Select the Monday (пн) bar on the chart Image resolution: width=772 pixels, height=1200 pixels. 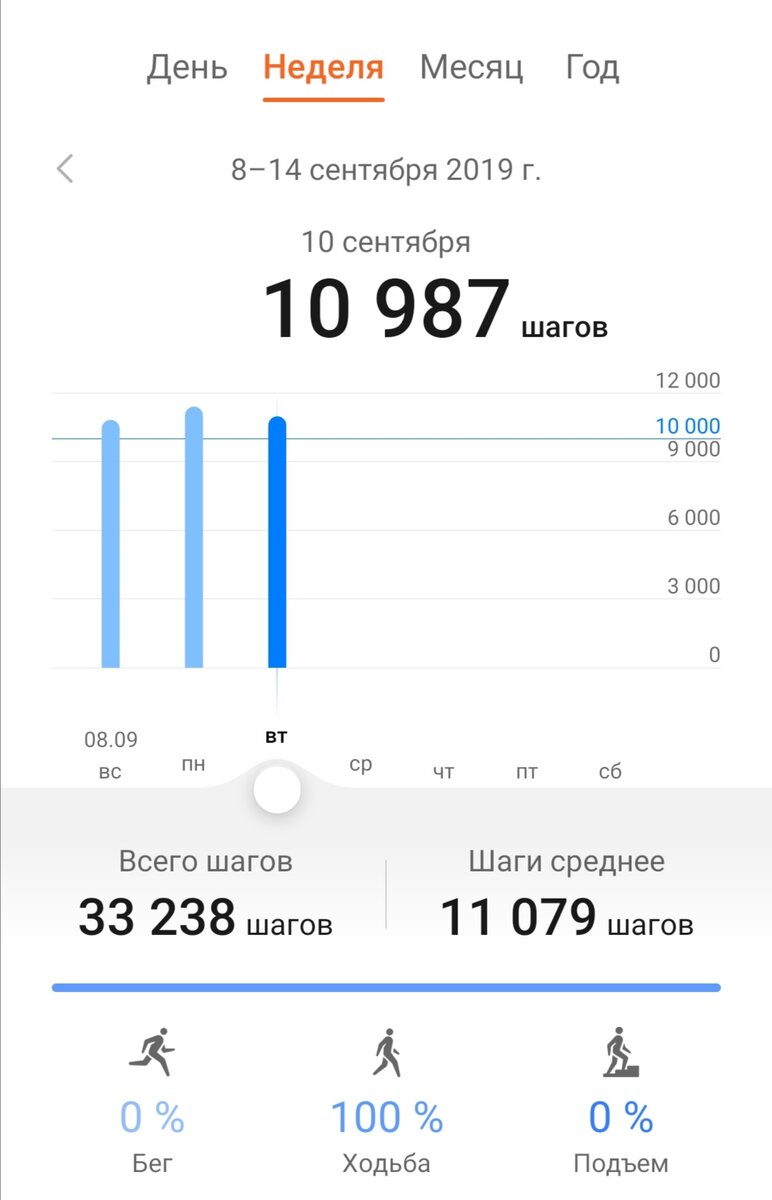[x=193, y=540]
